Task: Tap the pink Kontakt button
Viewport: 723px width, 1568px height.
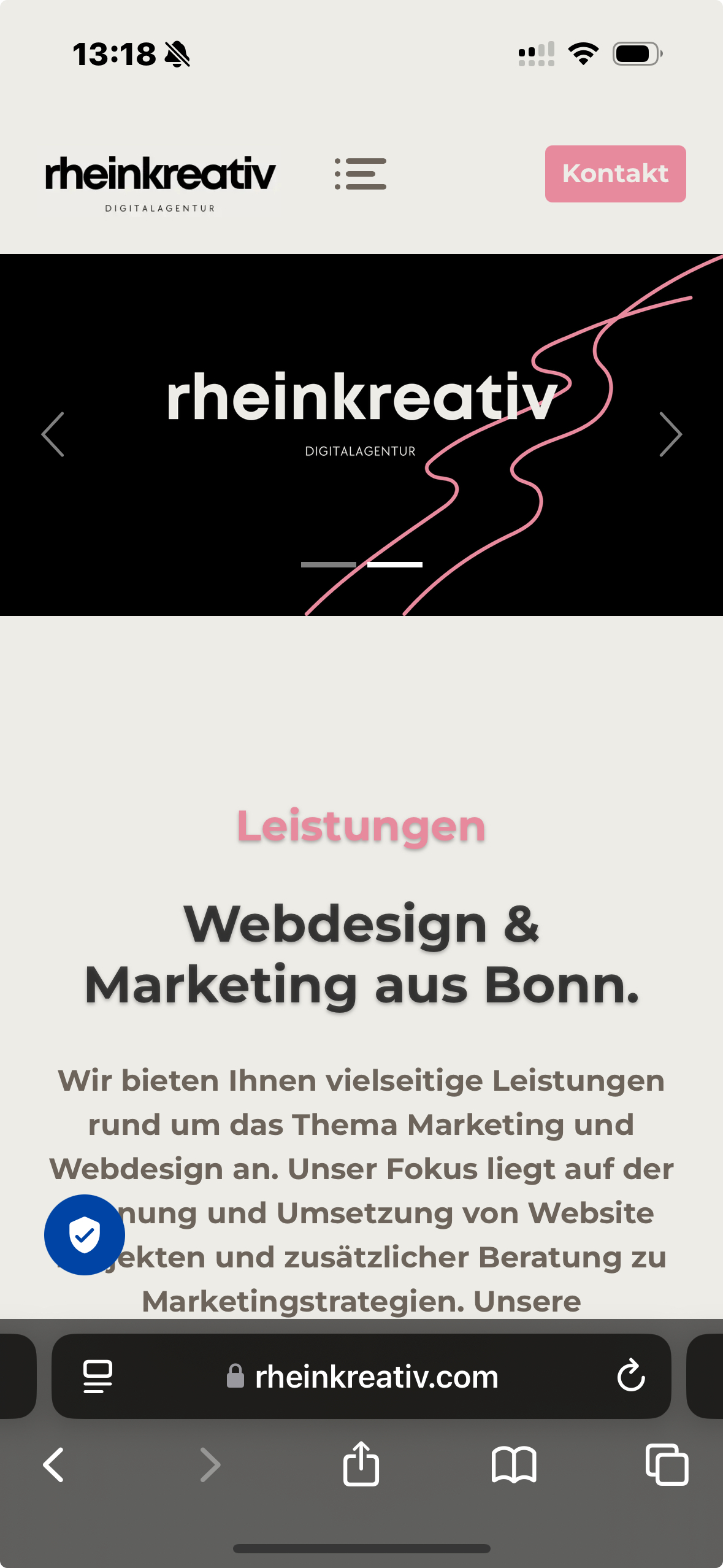Action: click(615, 174)
